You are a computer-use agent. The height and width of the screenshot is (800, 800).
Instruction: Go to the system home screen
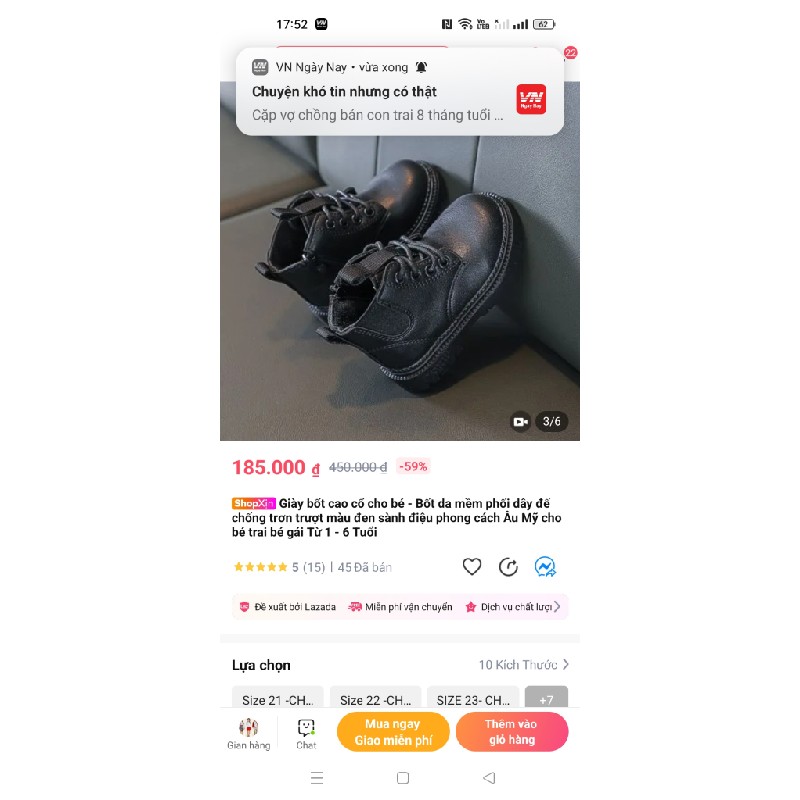403,777
